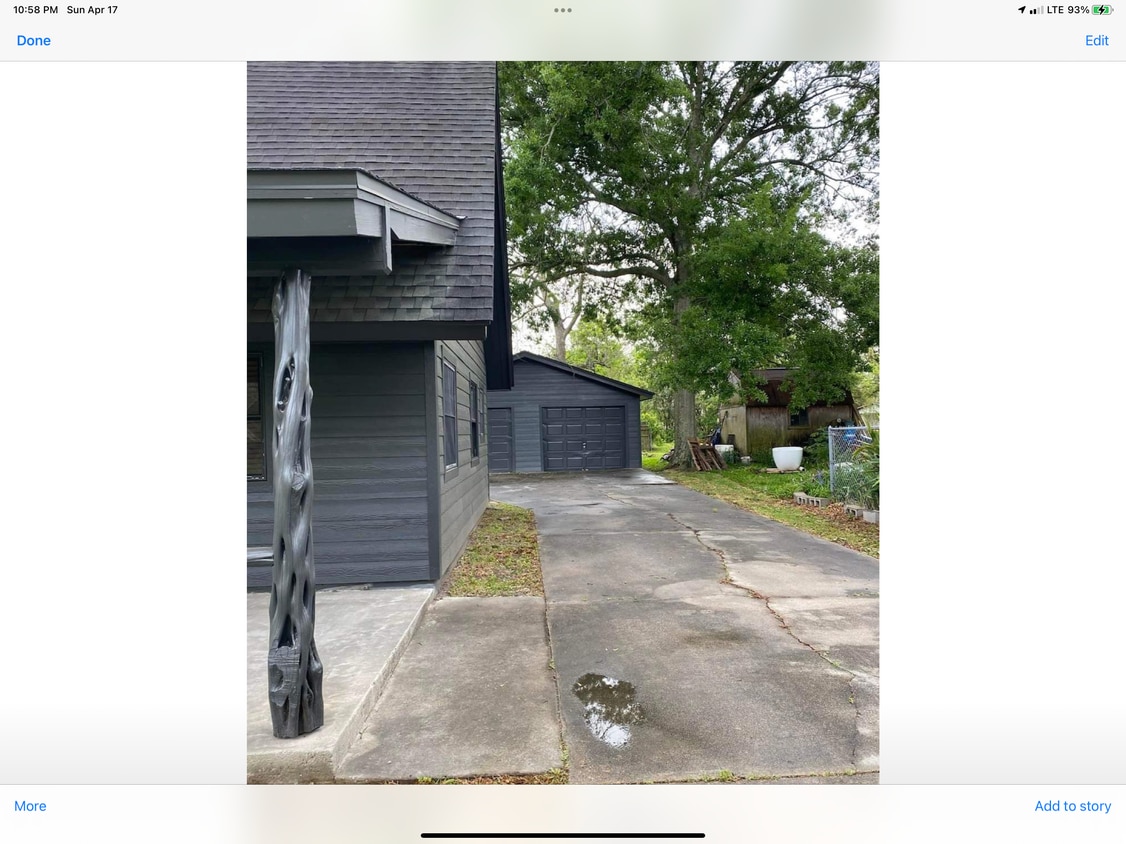Tap Add to story
The width and height of the screenshot is (1126, 844).
[x=1072, y=806]
